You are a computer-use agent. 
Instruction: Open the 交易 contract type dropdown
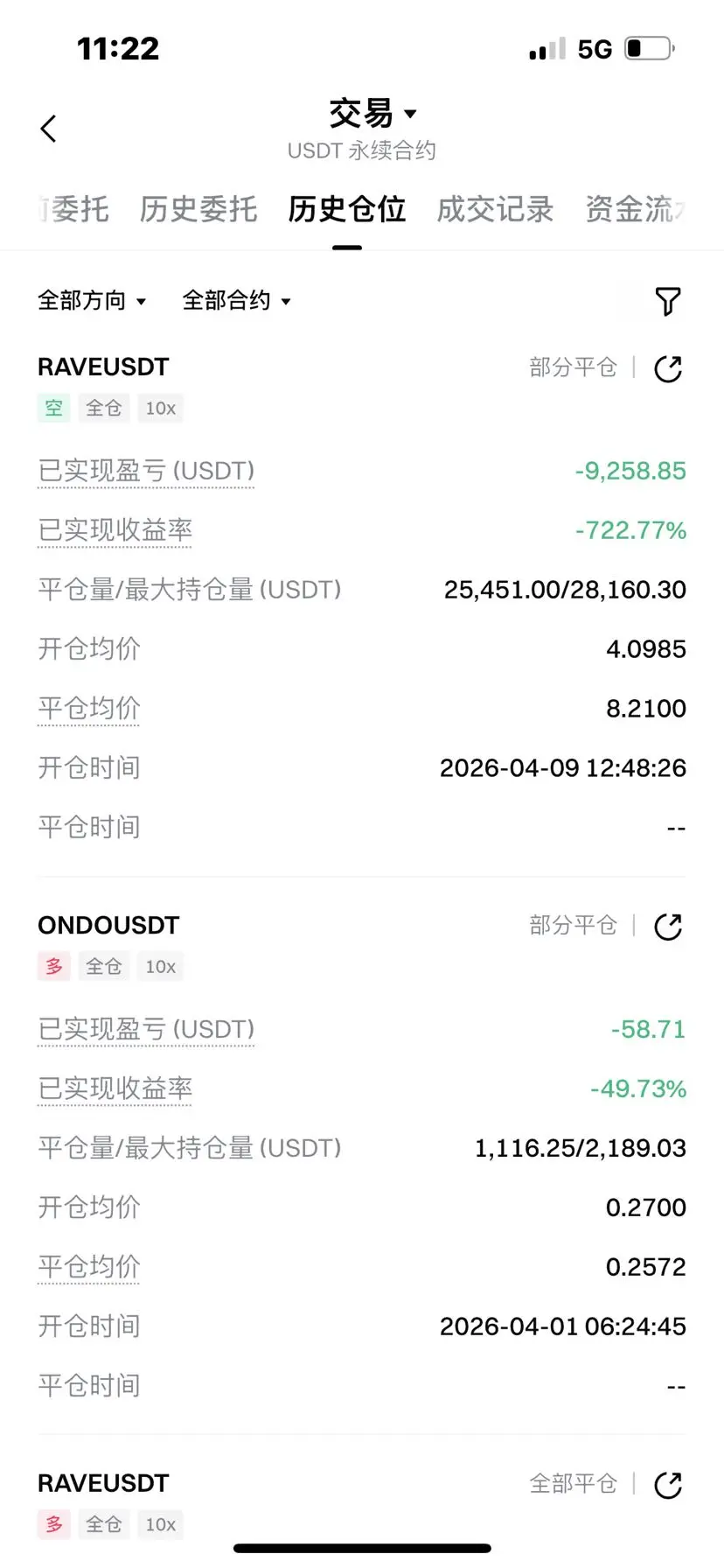(x=373, y=114)
